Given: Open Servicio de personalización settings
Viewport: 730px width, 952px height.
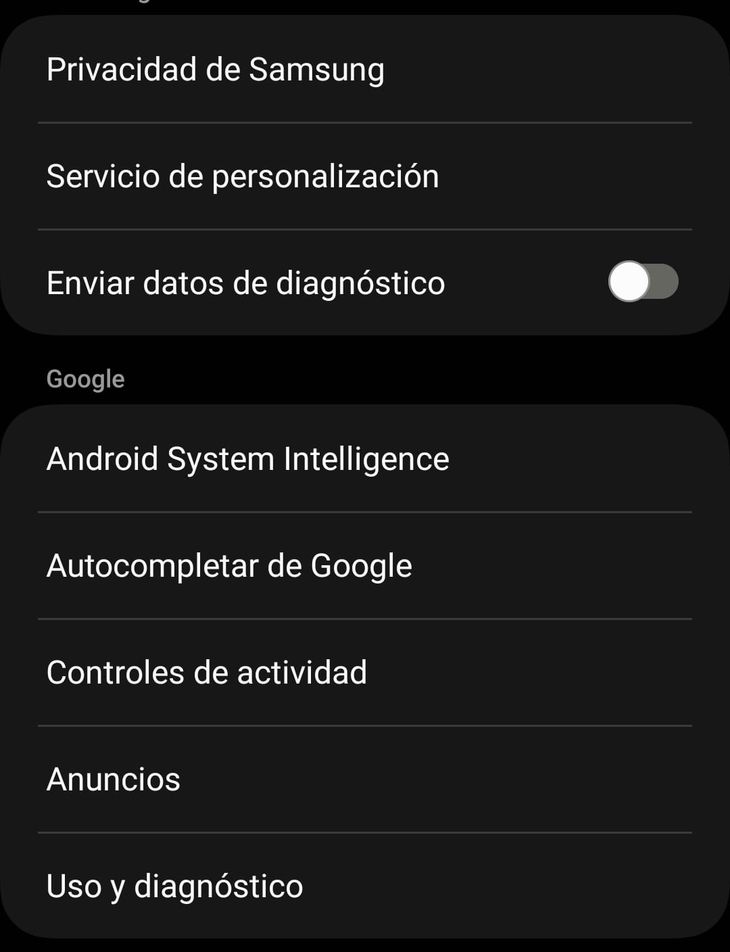Looking at the screenshot, I should point(242,177).
